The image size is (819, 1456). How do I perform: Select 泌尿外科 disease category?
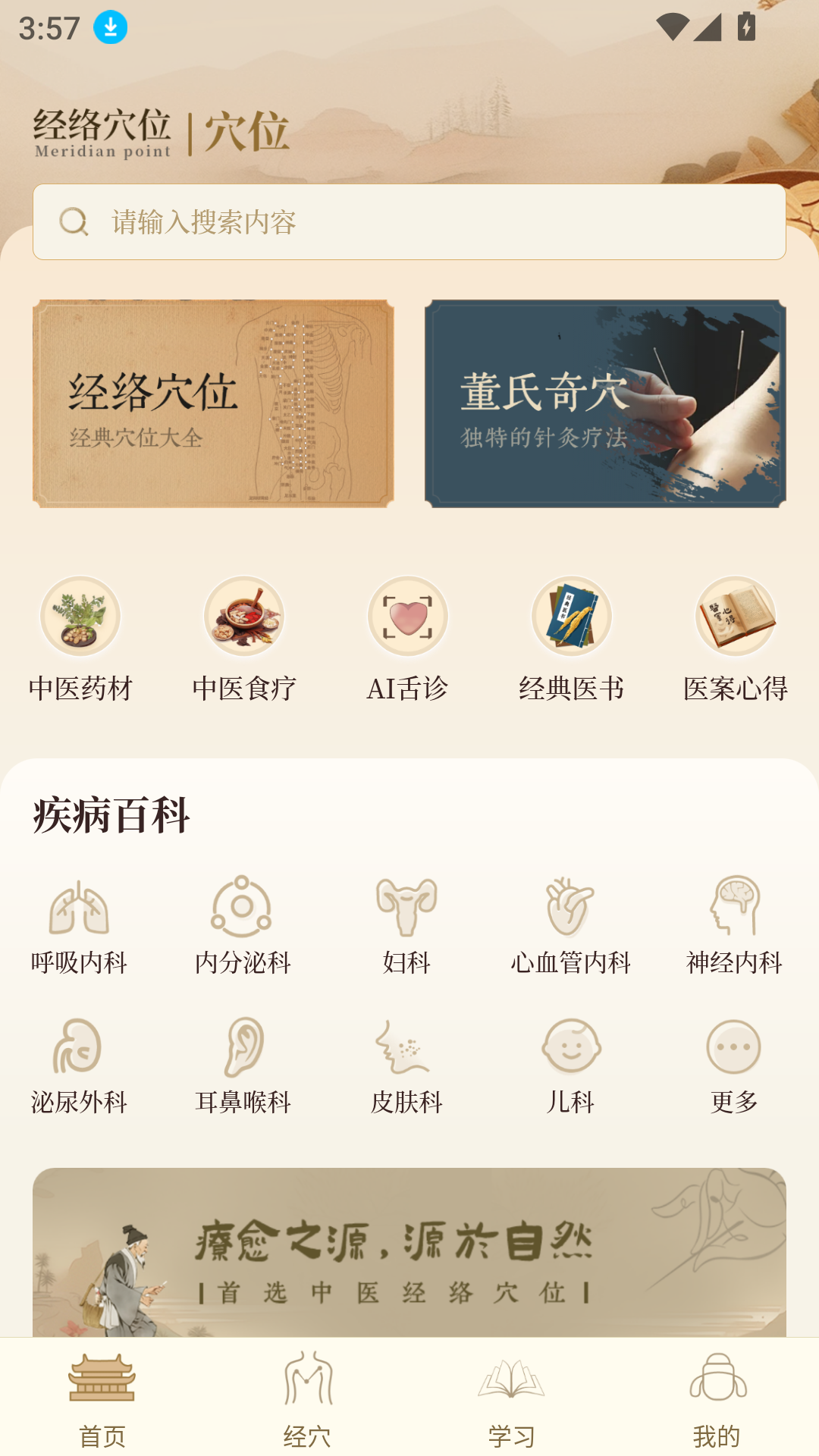[80, 1065]
